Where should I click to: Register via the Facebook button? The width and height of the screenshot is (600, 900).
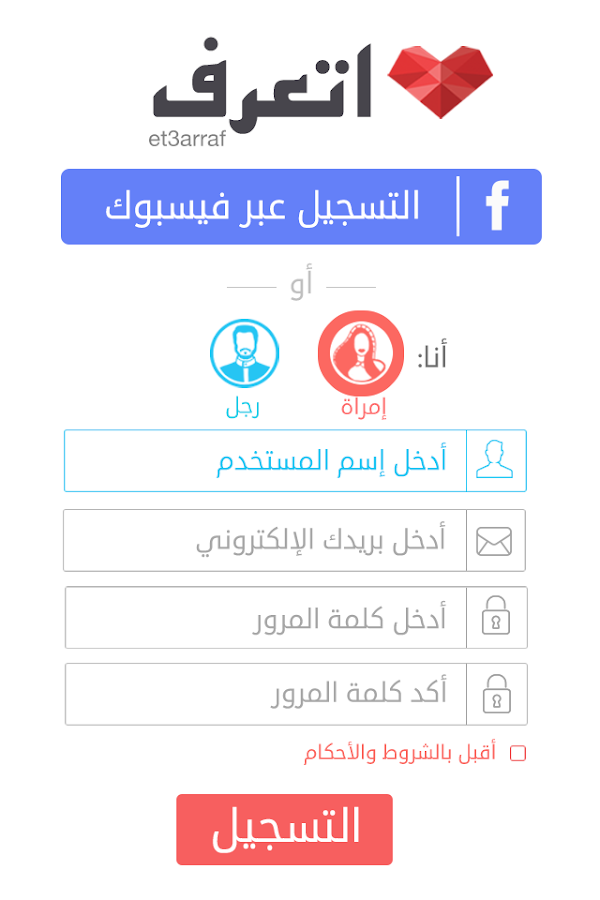coord(301,207)
